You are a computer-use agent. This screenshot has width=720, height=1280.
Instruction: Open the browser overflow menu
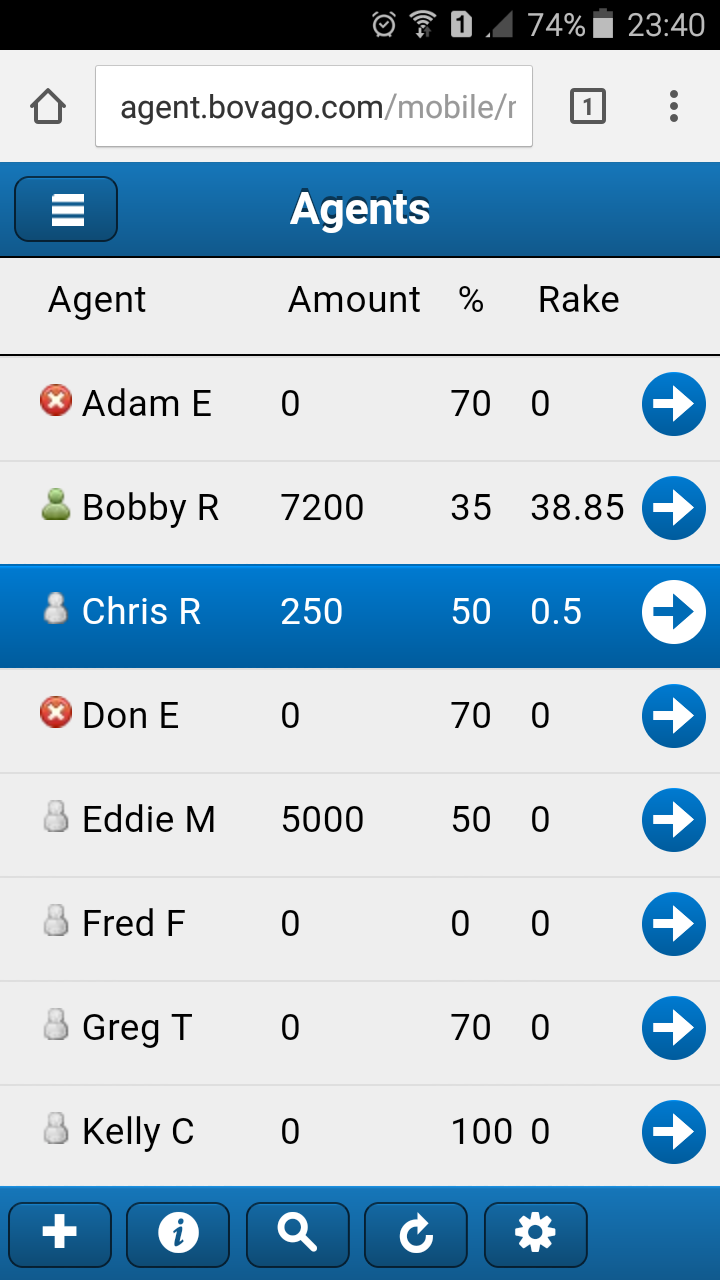[x=674, y=106]
